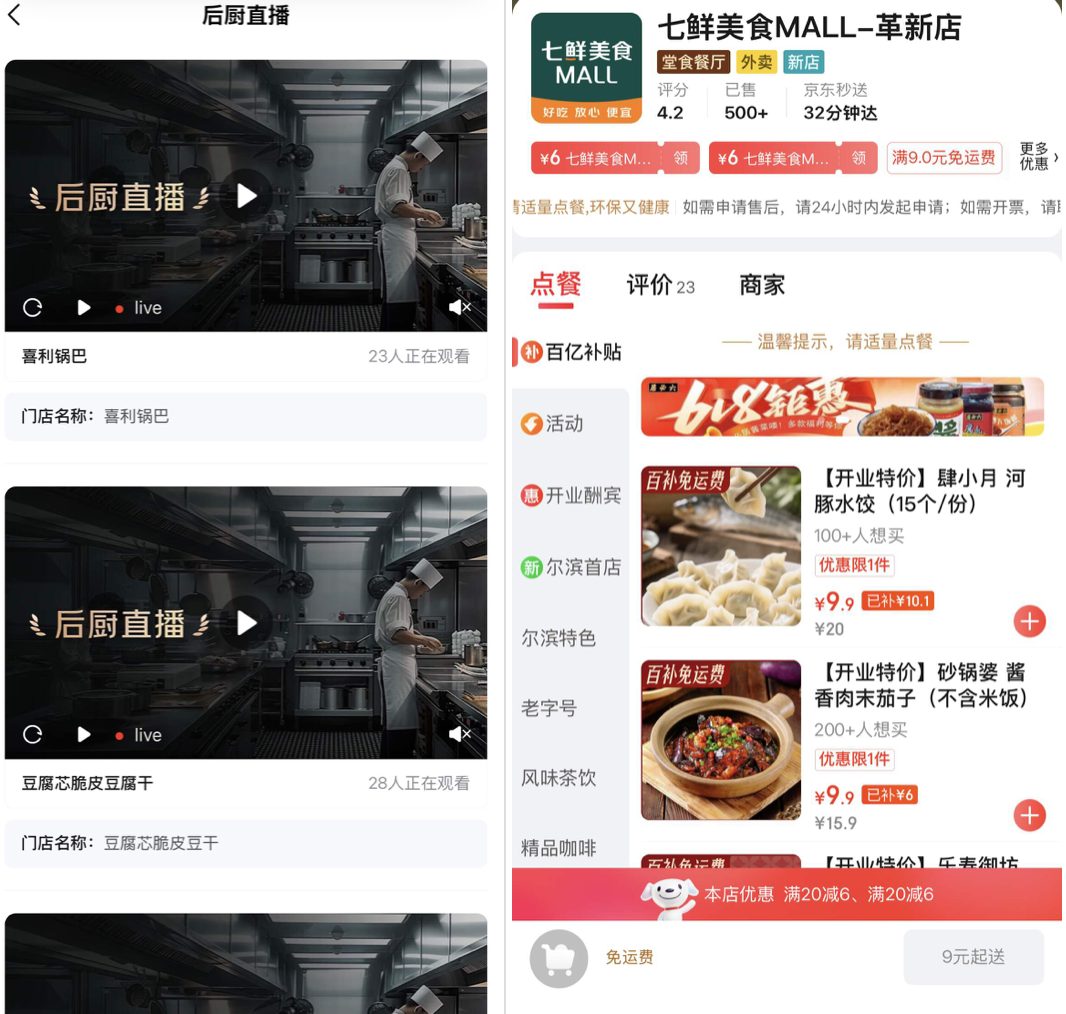Open the 开业酬宾 category
Viewport: 1066px width, 1014px height.
571,495
